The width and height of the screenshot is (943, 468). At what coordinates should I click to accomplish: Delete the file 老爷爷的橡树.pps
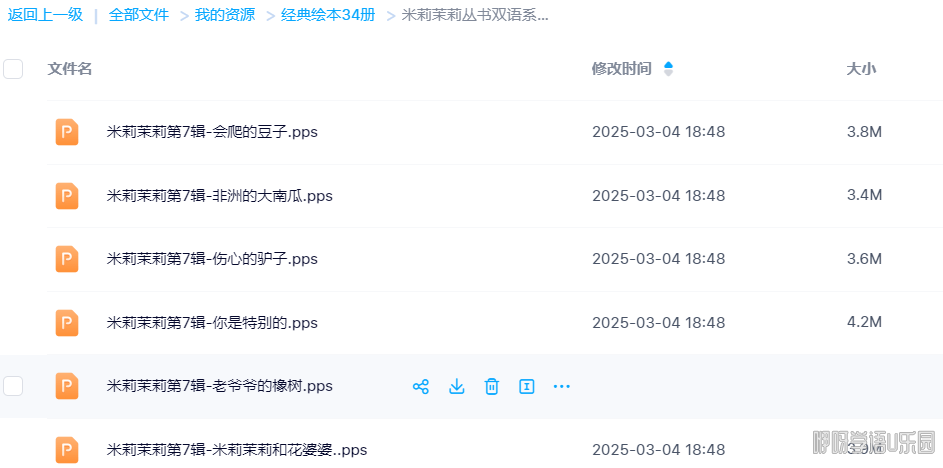coord(491,386)
